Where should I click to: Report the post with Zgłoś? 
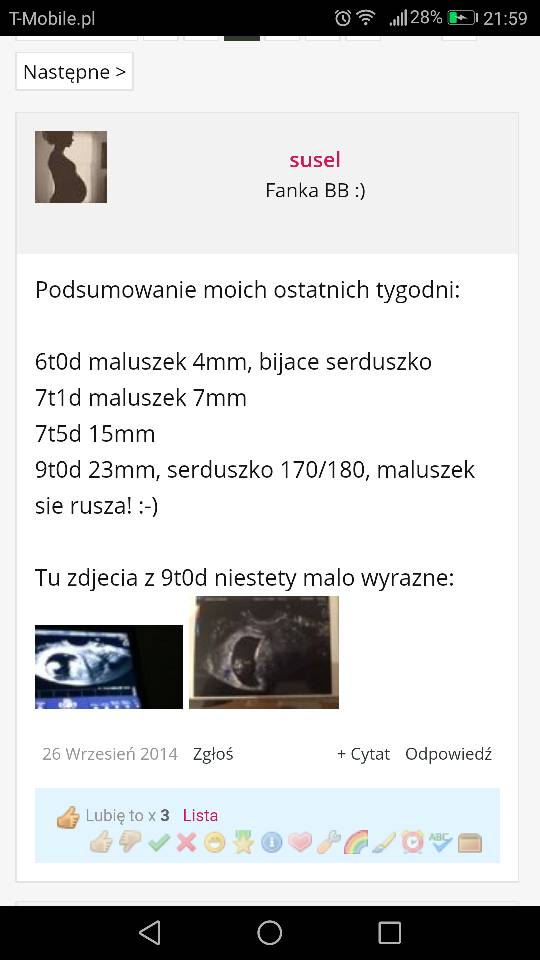(213, 754)
